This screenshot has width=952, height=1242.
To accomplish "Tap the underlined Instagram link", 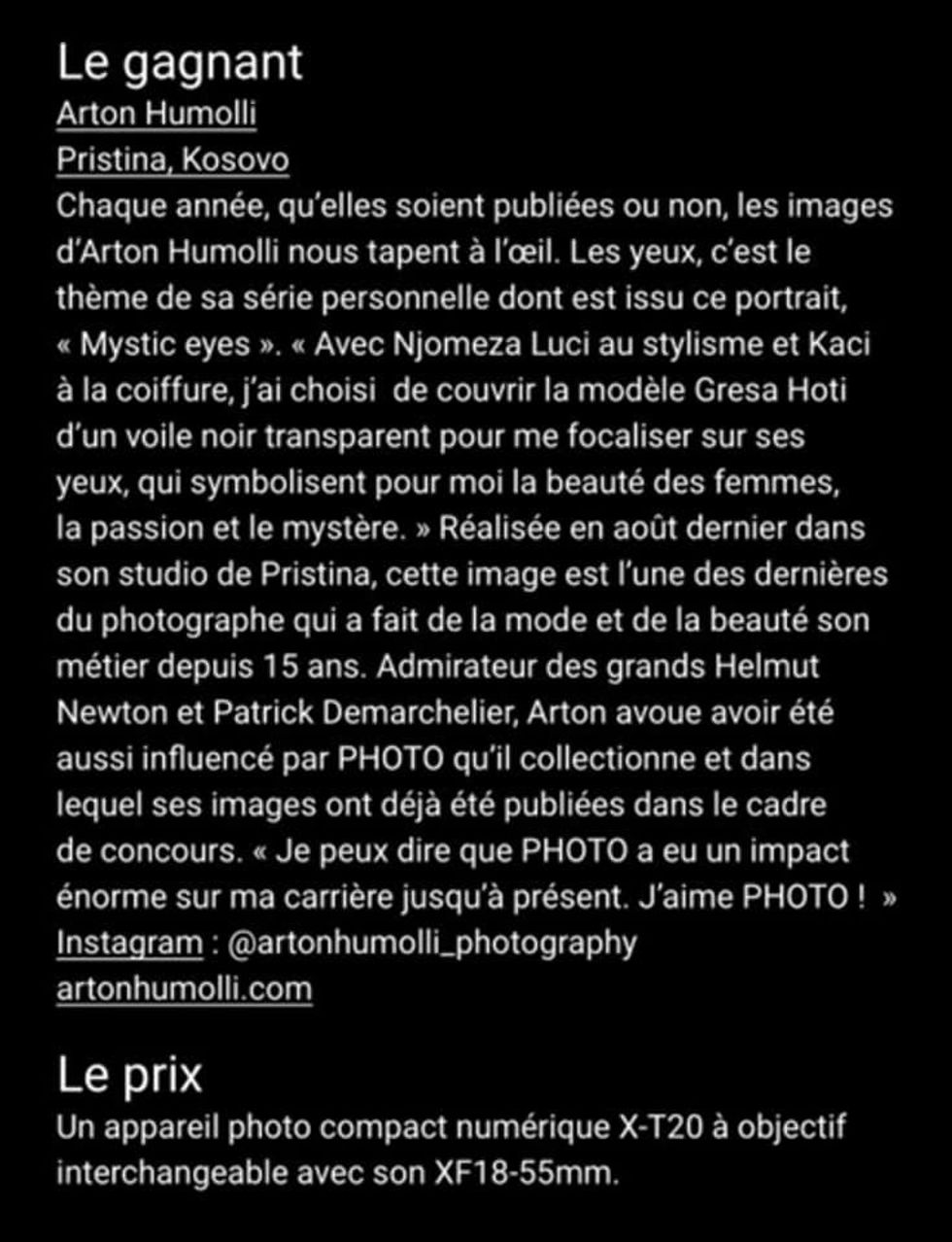I will pyautogui.click(x=128, y=943).
